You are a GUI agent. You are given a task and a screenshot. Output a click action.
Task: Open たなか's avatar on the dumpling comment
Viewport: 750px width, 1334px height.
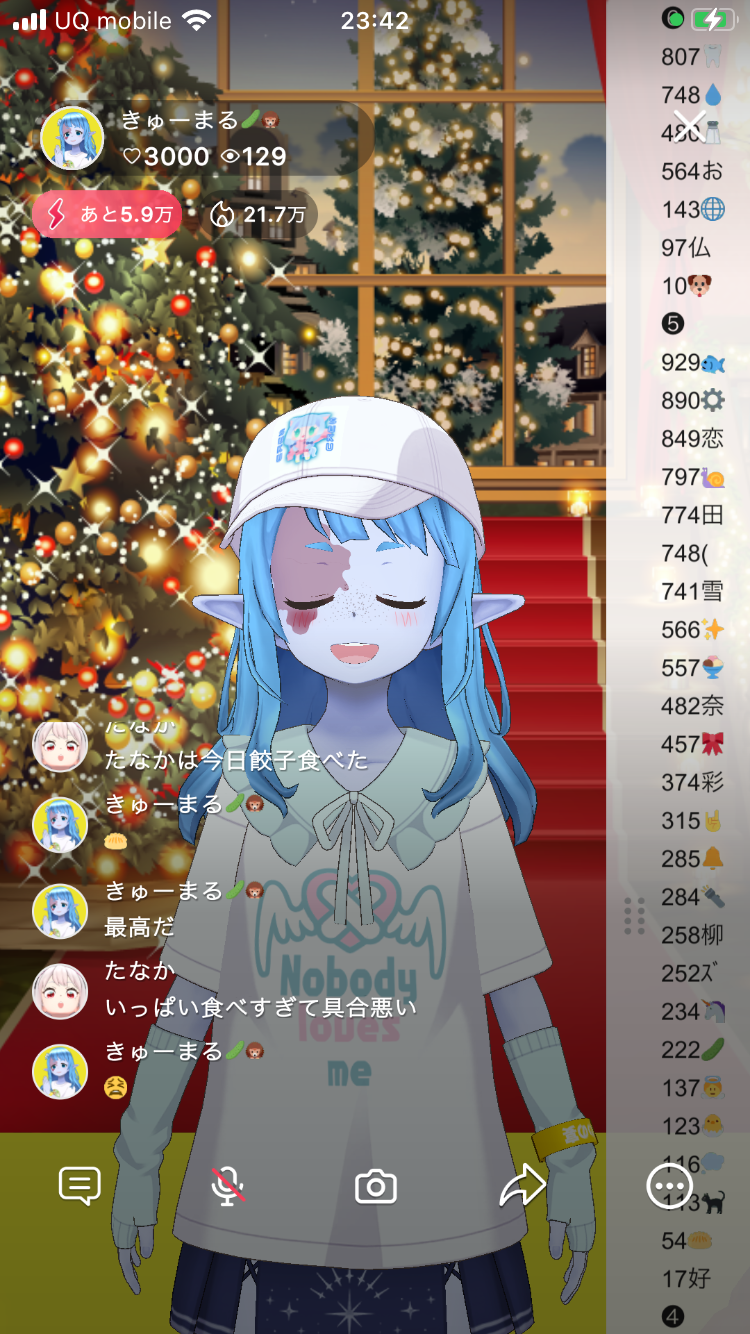pyautogui.click(x=59, y=746)
